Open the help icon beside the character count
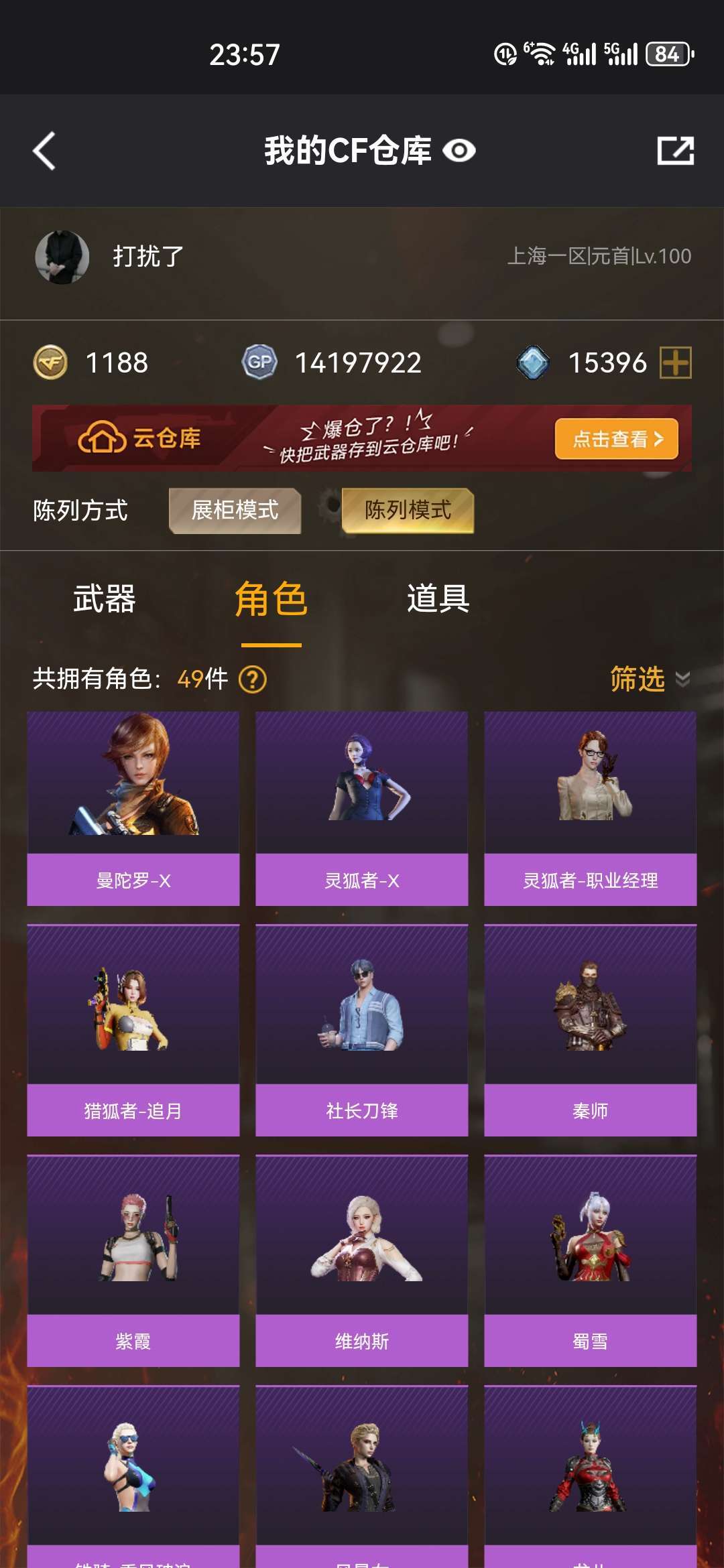The width and height of the screenshot is (724, 1568). pos(253,679)
